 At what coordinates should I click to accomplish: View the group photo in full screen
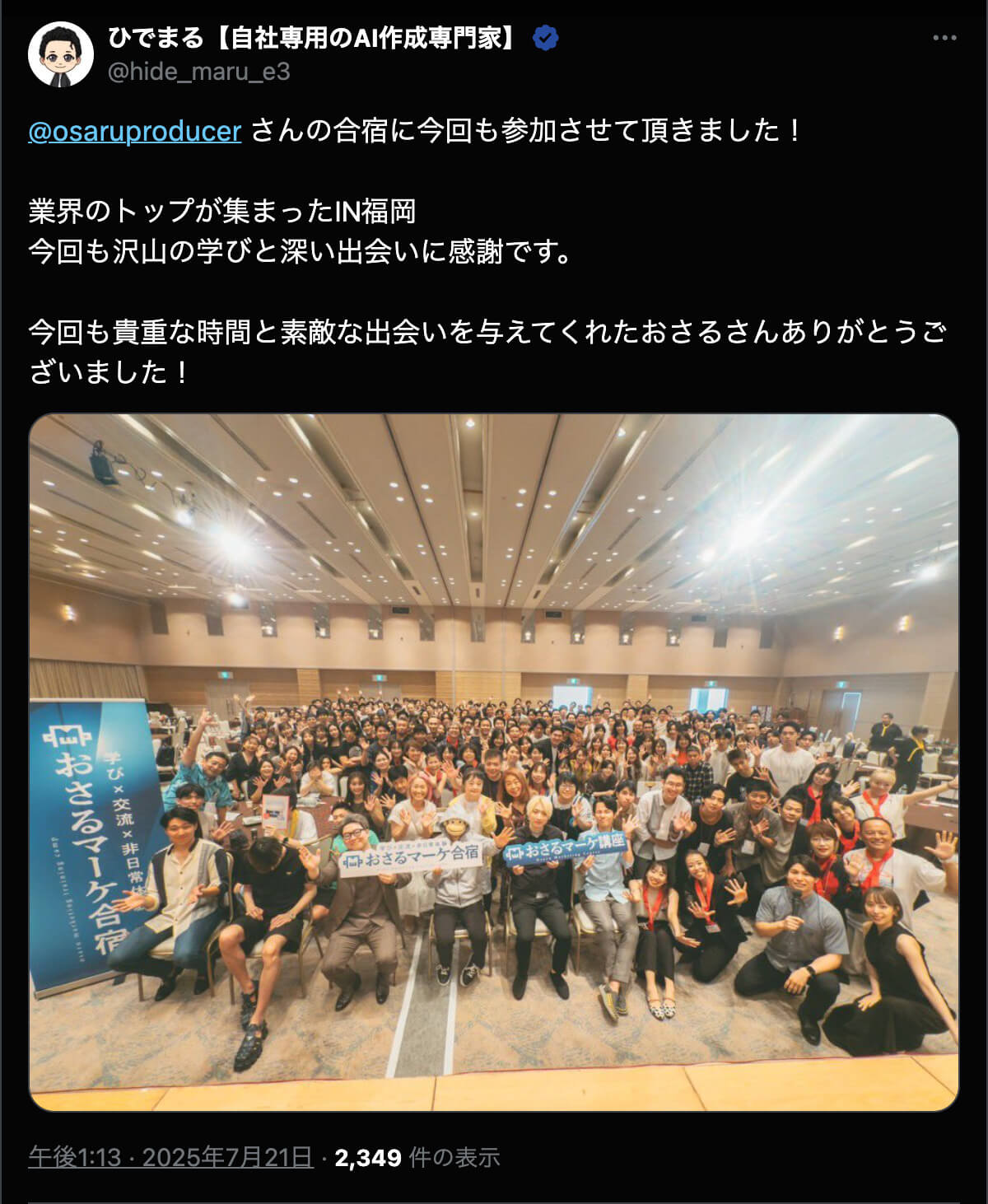pyautogui.click(x=494, y=762)
